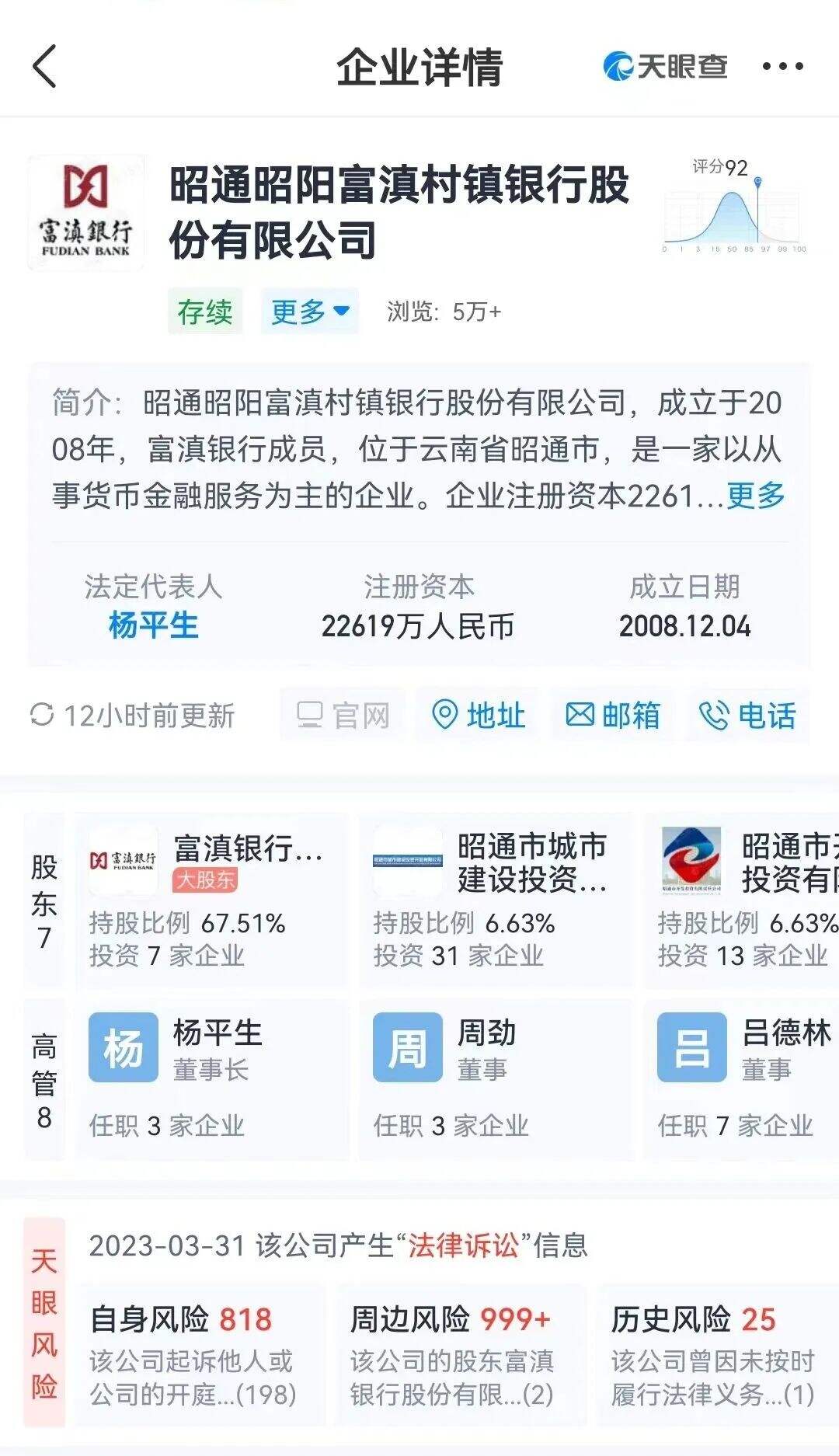Select the 存续 status tag

click(204, 311)
